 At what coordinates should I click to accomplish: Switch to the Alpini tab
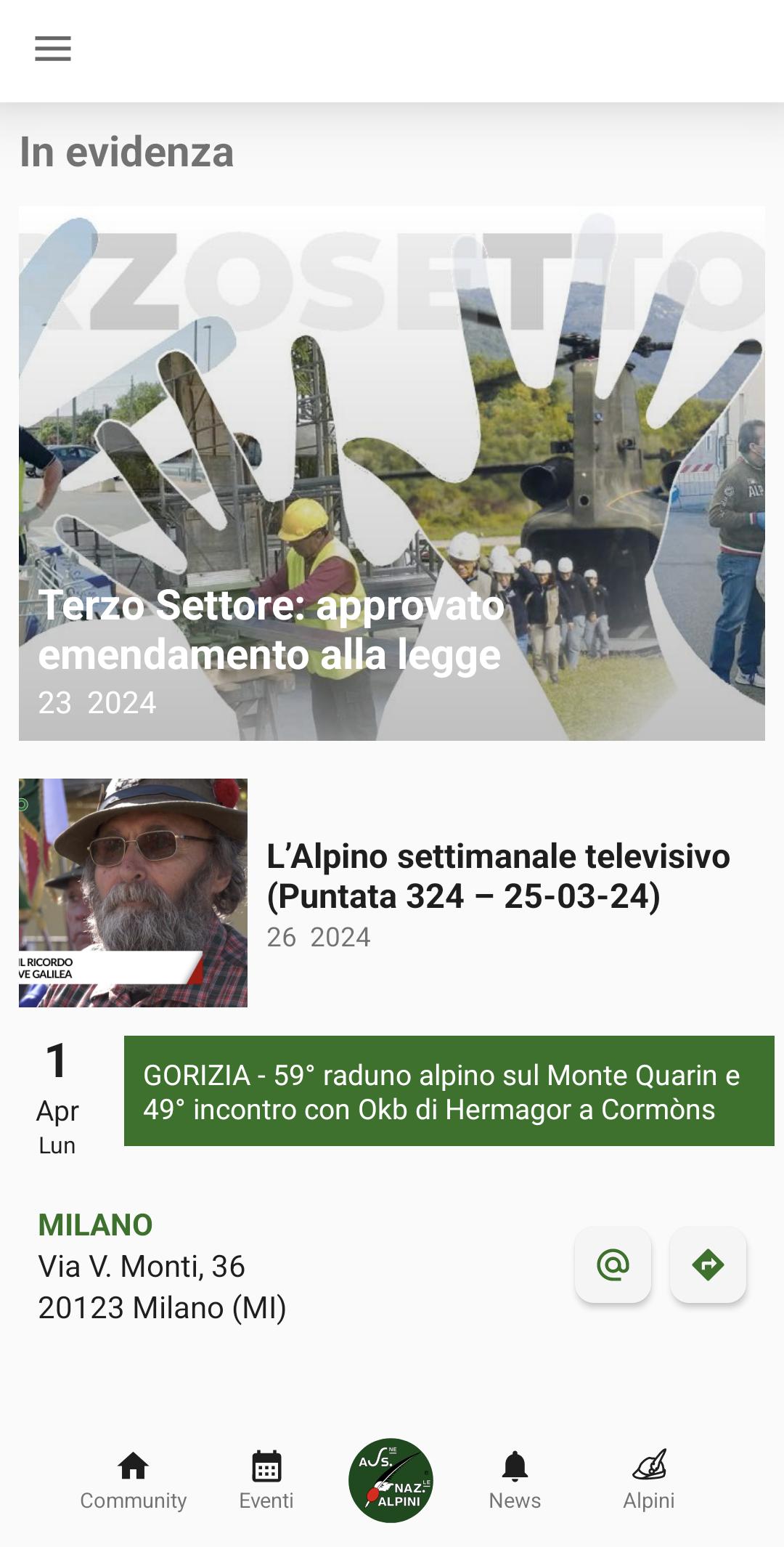click(649, 1480)
